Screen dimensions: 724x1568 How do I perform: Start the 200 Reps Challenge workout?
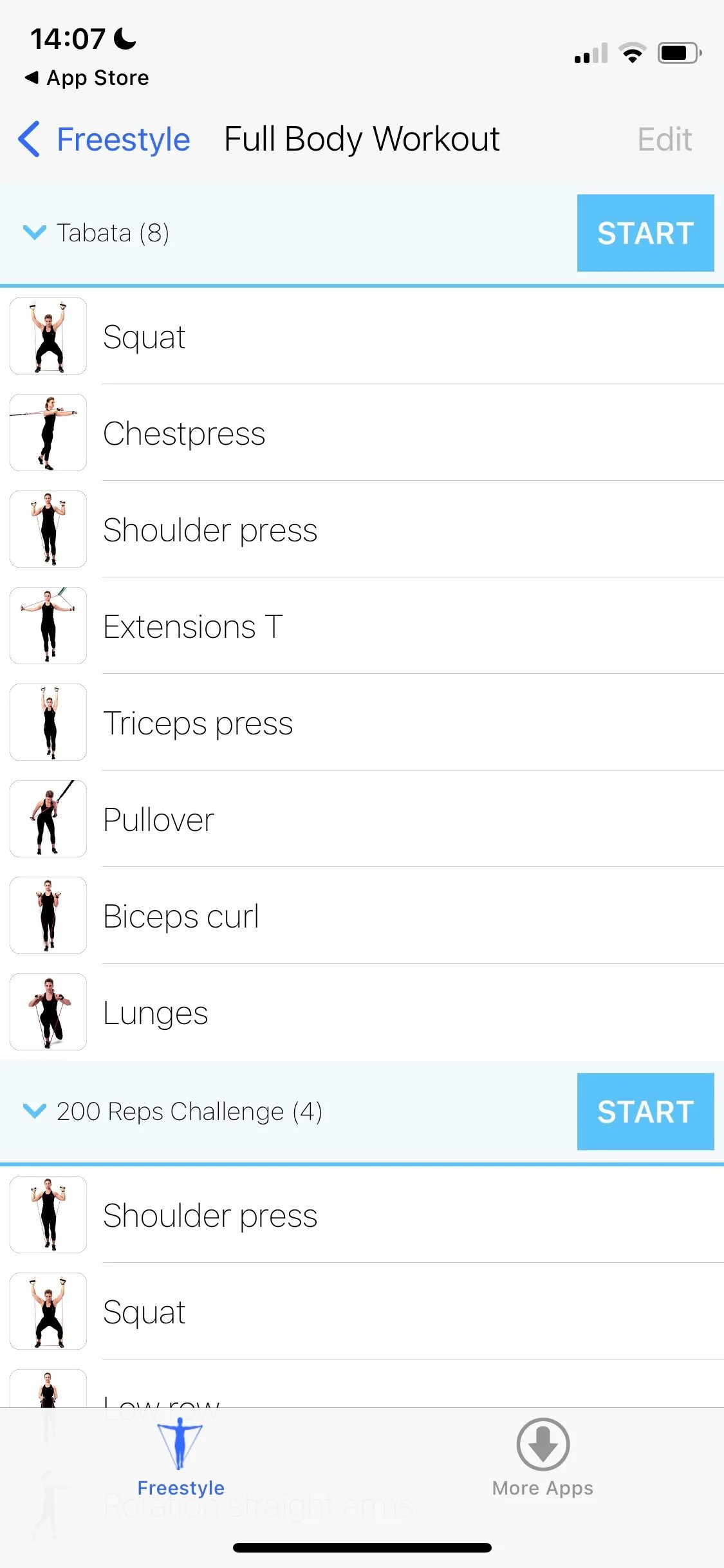click(x=645, y=1112)
